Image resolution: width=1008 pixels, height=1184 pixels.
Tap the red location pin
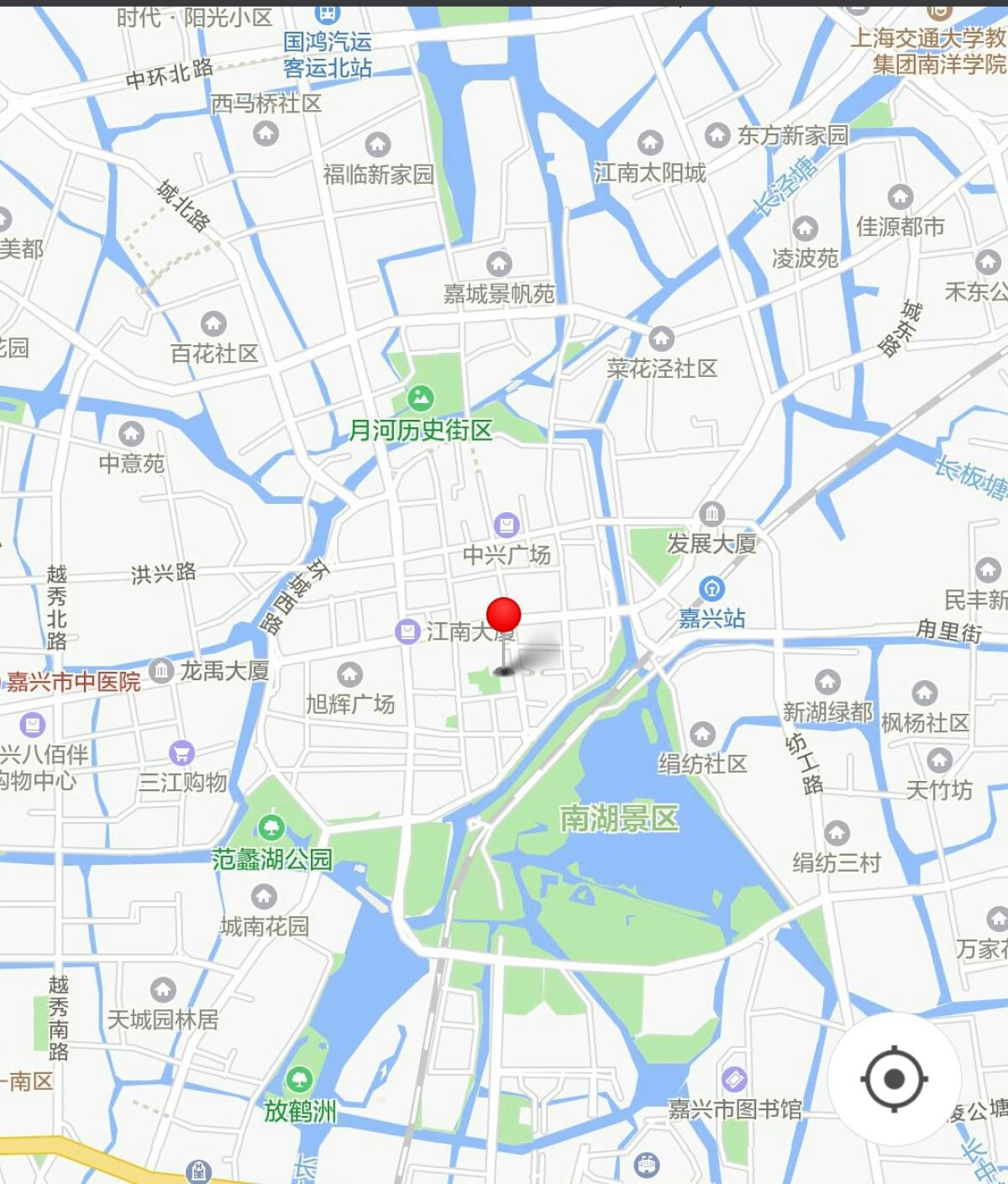[x=504, y=616]
